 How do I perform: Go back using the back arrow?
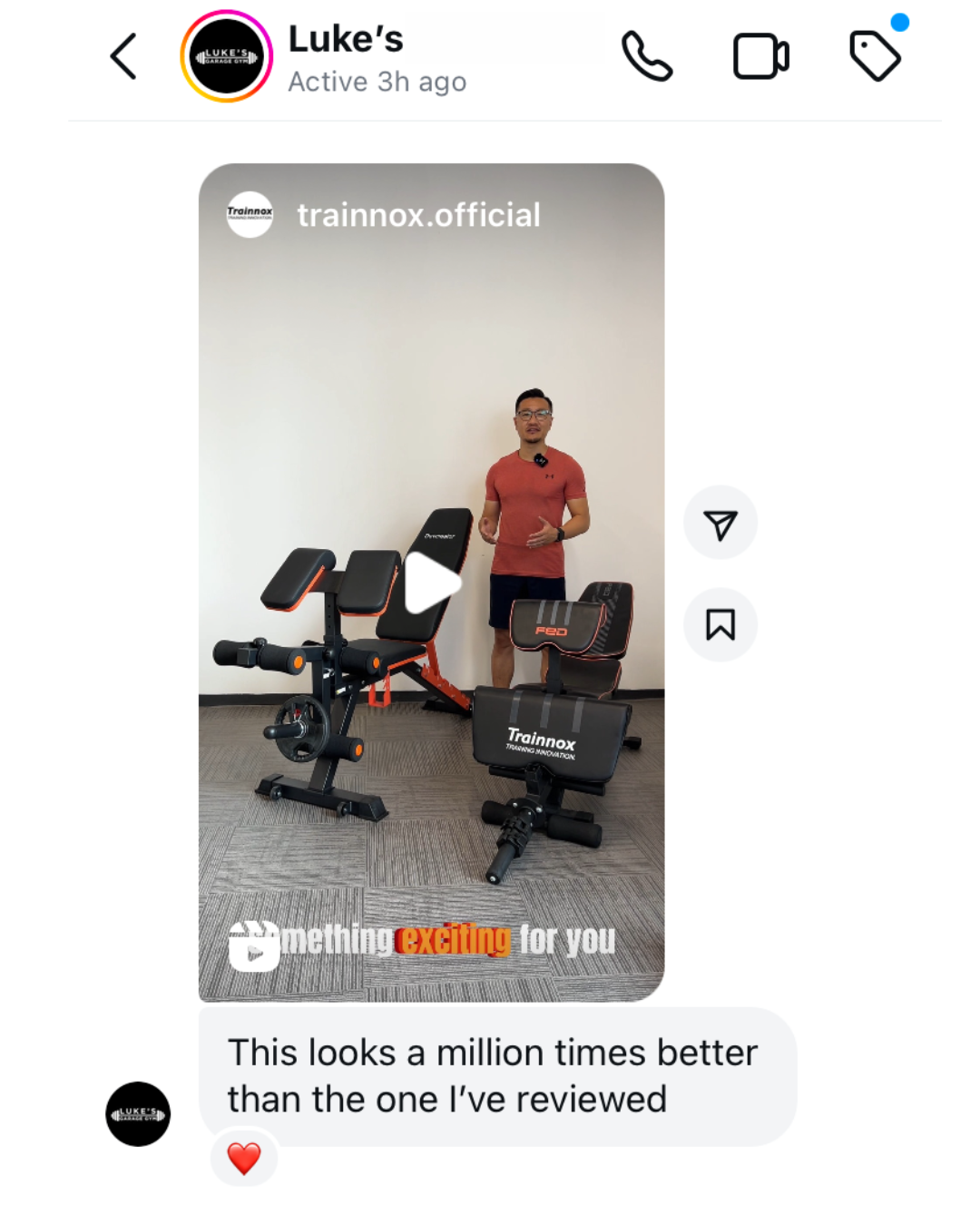[x=123, y=56]
